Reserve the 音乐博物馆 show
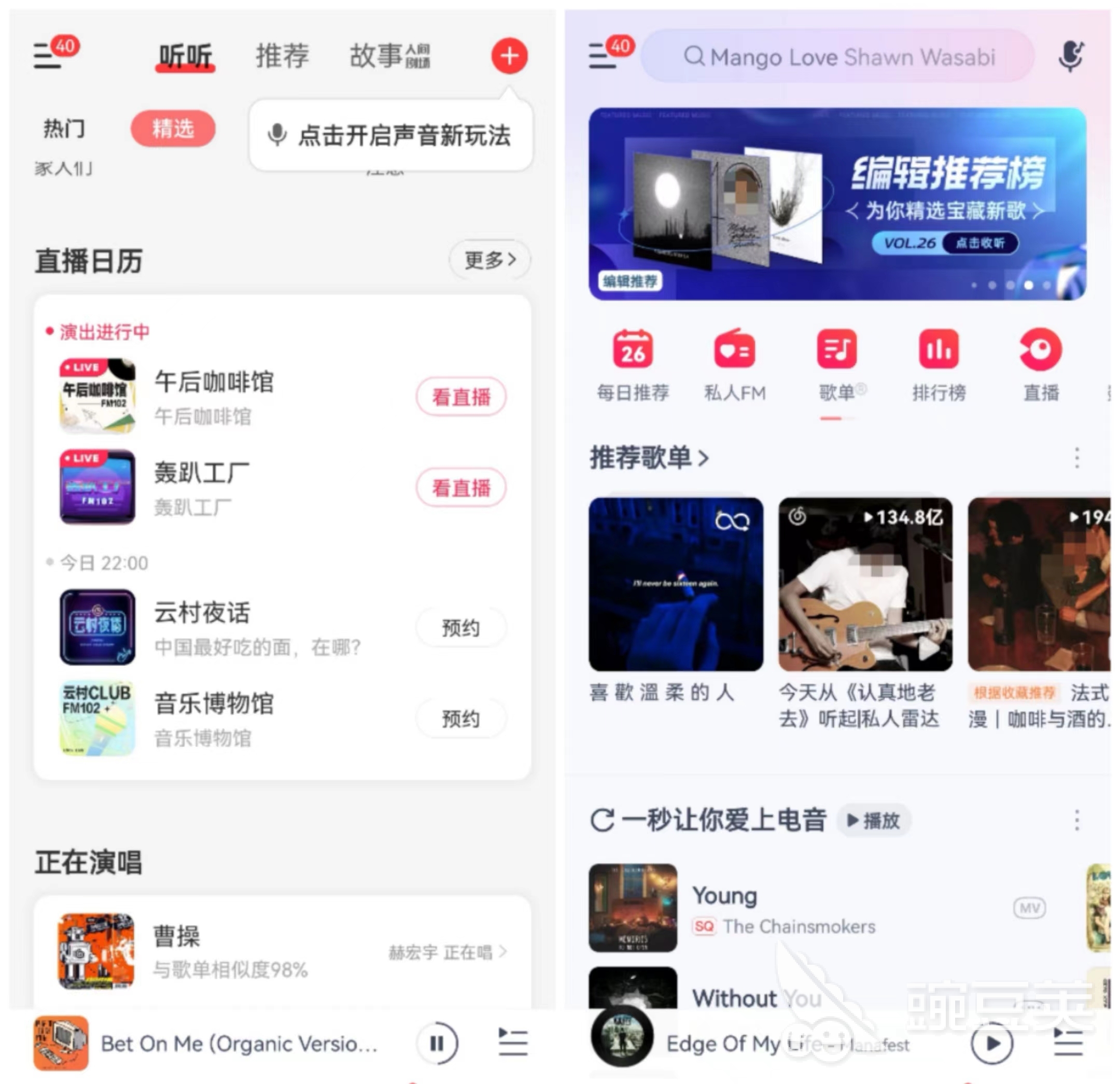 tap(460, 719)
